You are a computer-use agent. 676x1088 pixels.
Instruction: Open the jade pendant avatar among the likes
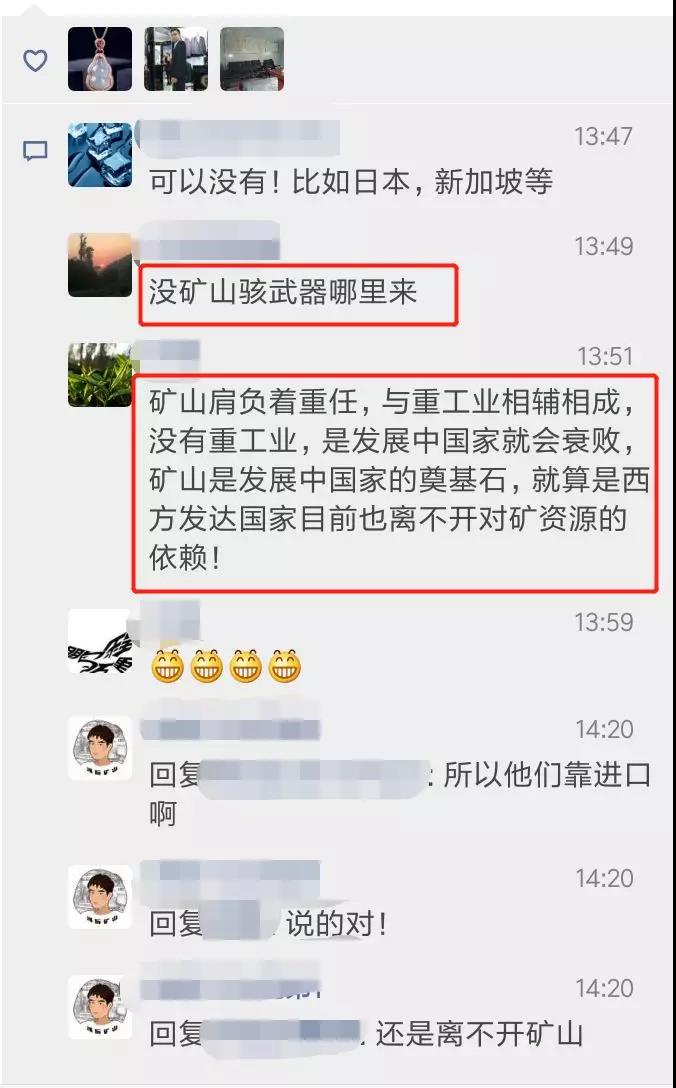[x=100, y=59]
